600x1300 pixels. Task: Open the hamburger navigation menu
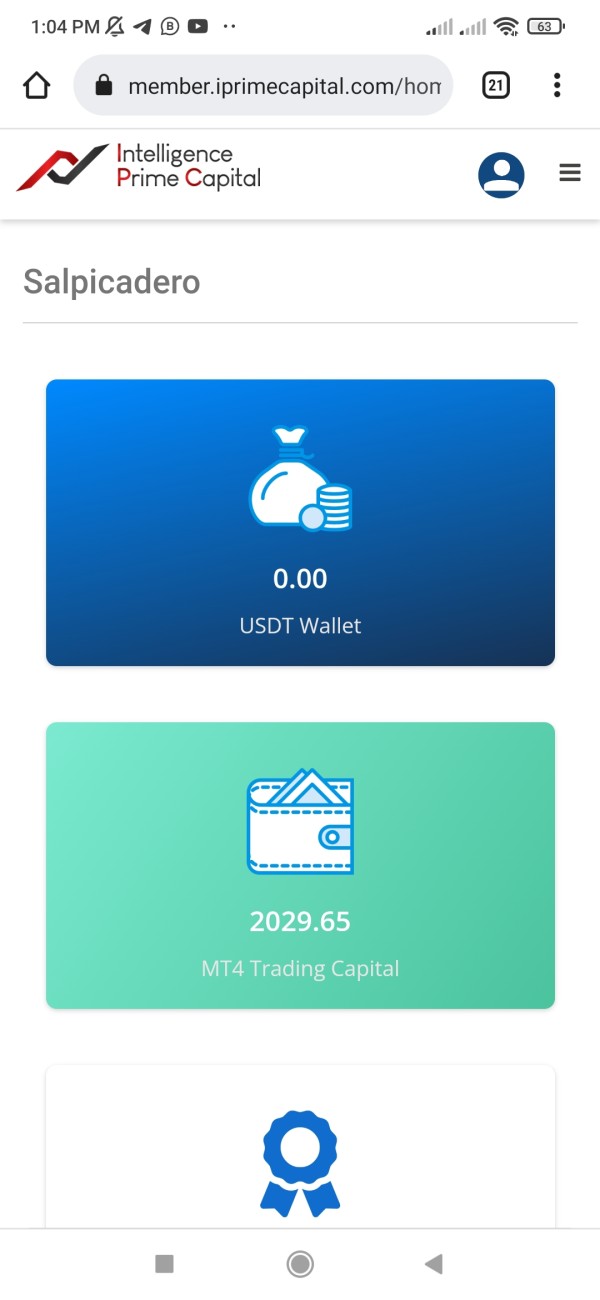click(x=570, y=174)
